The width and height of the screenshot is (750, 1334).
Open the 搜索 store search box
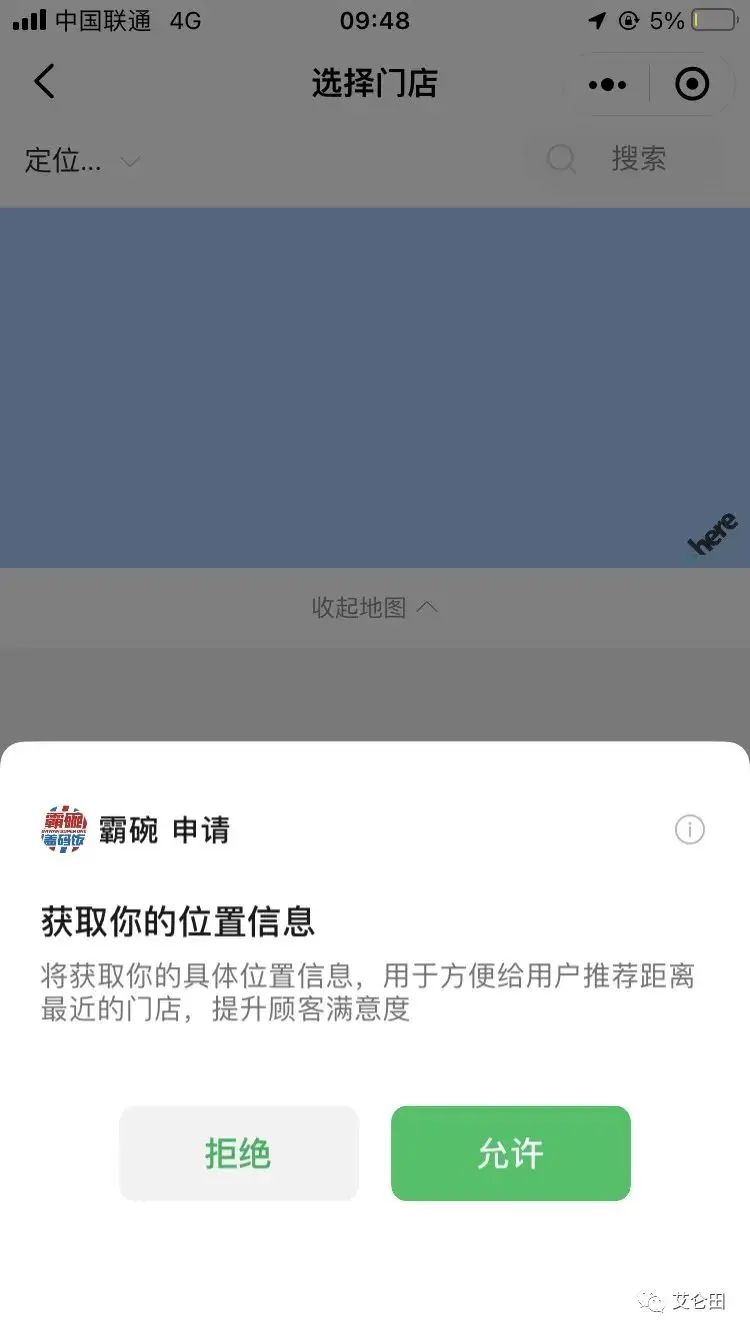625,159
